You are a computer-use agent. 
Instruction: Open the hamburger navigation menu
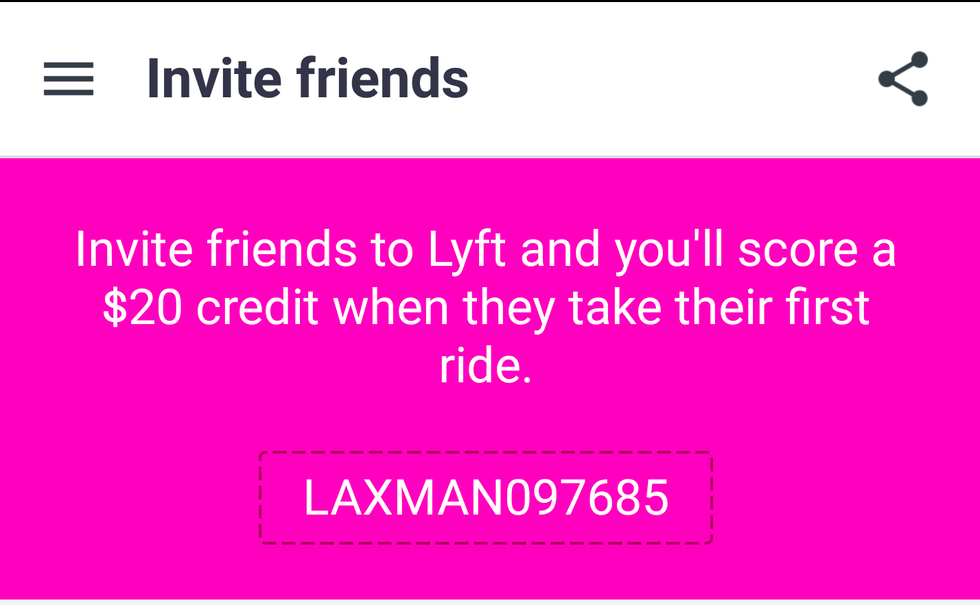[x=68, y=79]
